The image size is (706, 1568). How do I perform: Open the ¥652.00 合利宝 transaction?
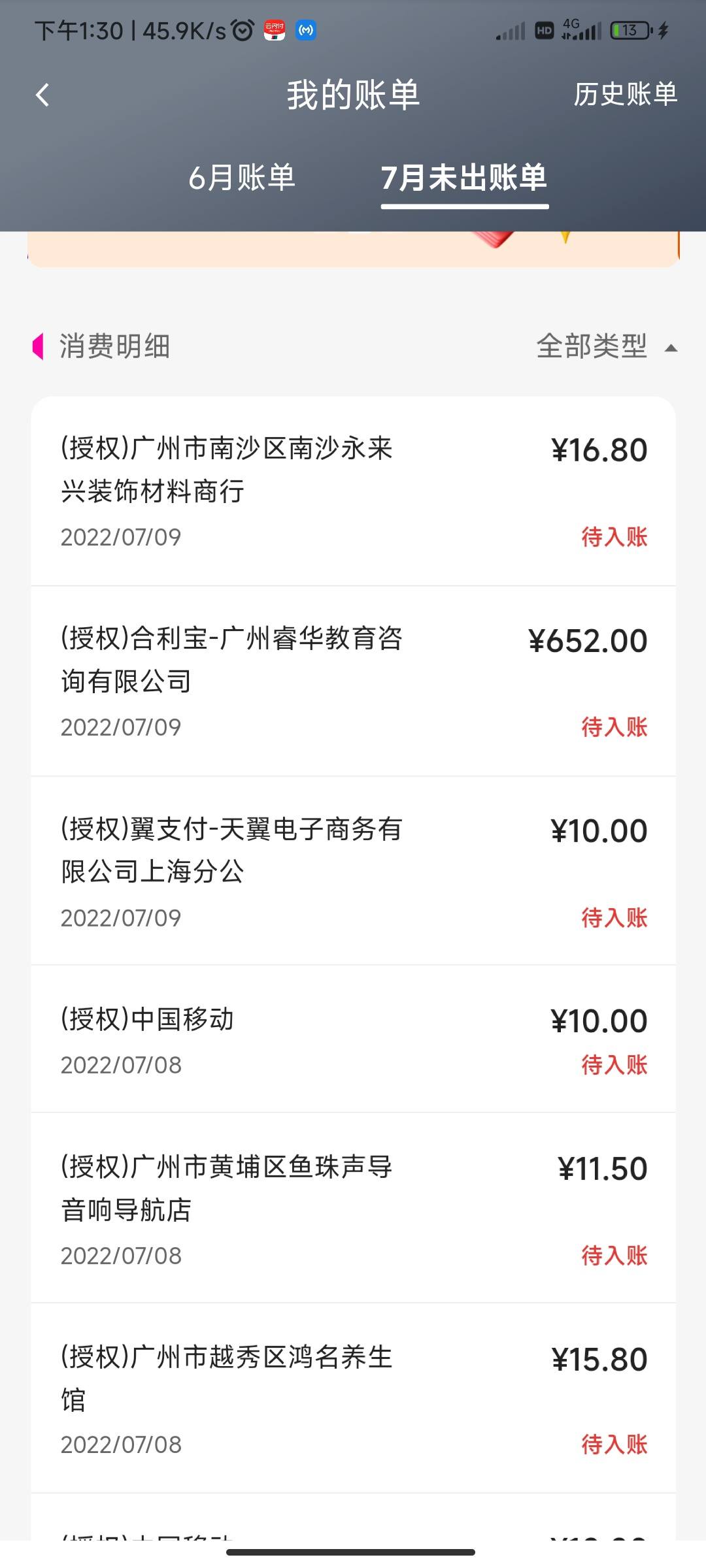[353, 681]
